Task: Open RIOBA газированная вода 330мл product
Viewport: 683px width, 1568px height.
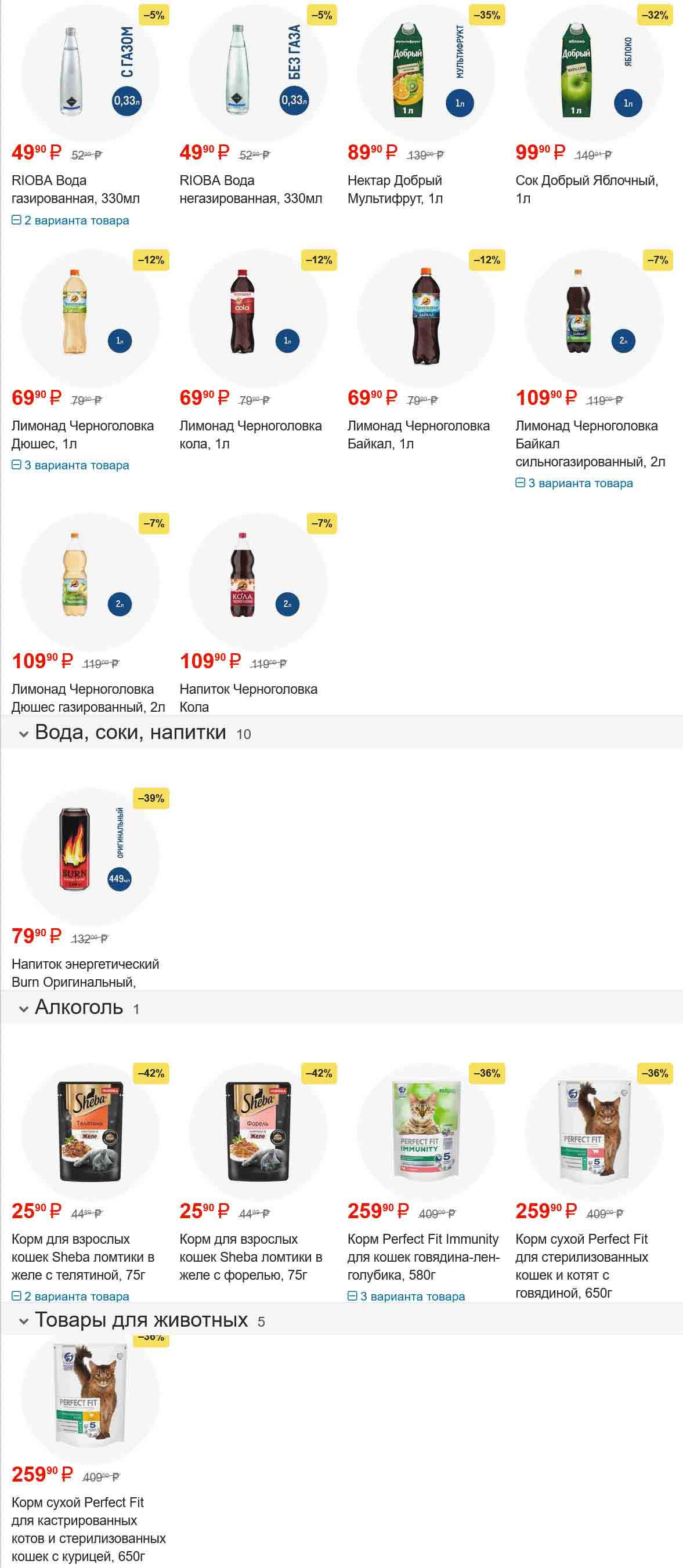Action: (x=75, y=189)
